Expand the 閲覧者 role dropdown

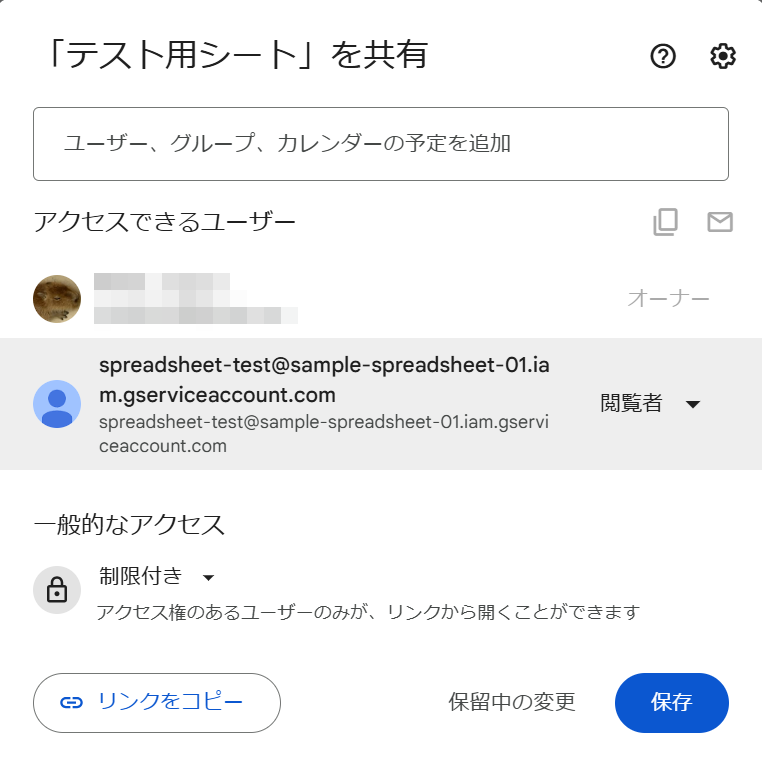pos(651,404)
